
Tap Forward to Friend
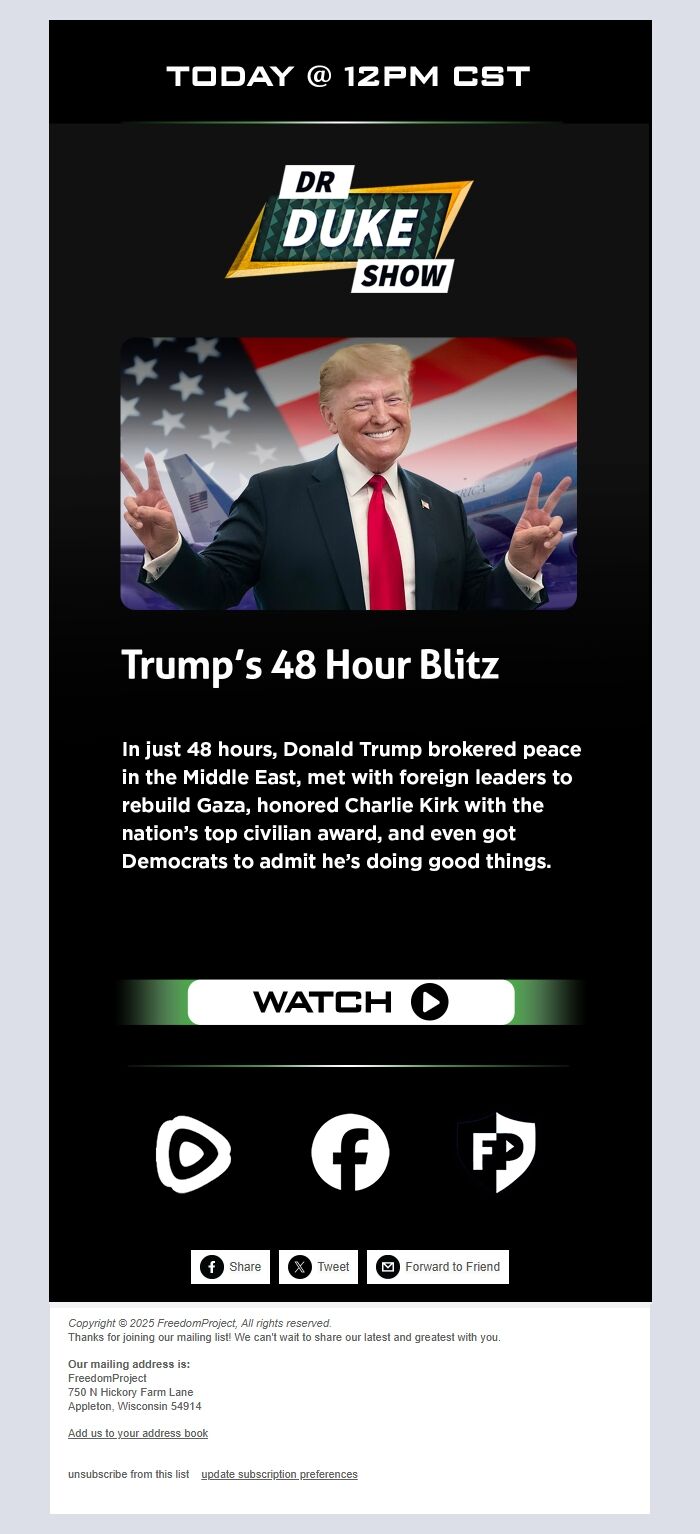click(438, 1266)
